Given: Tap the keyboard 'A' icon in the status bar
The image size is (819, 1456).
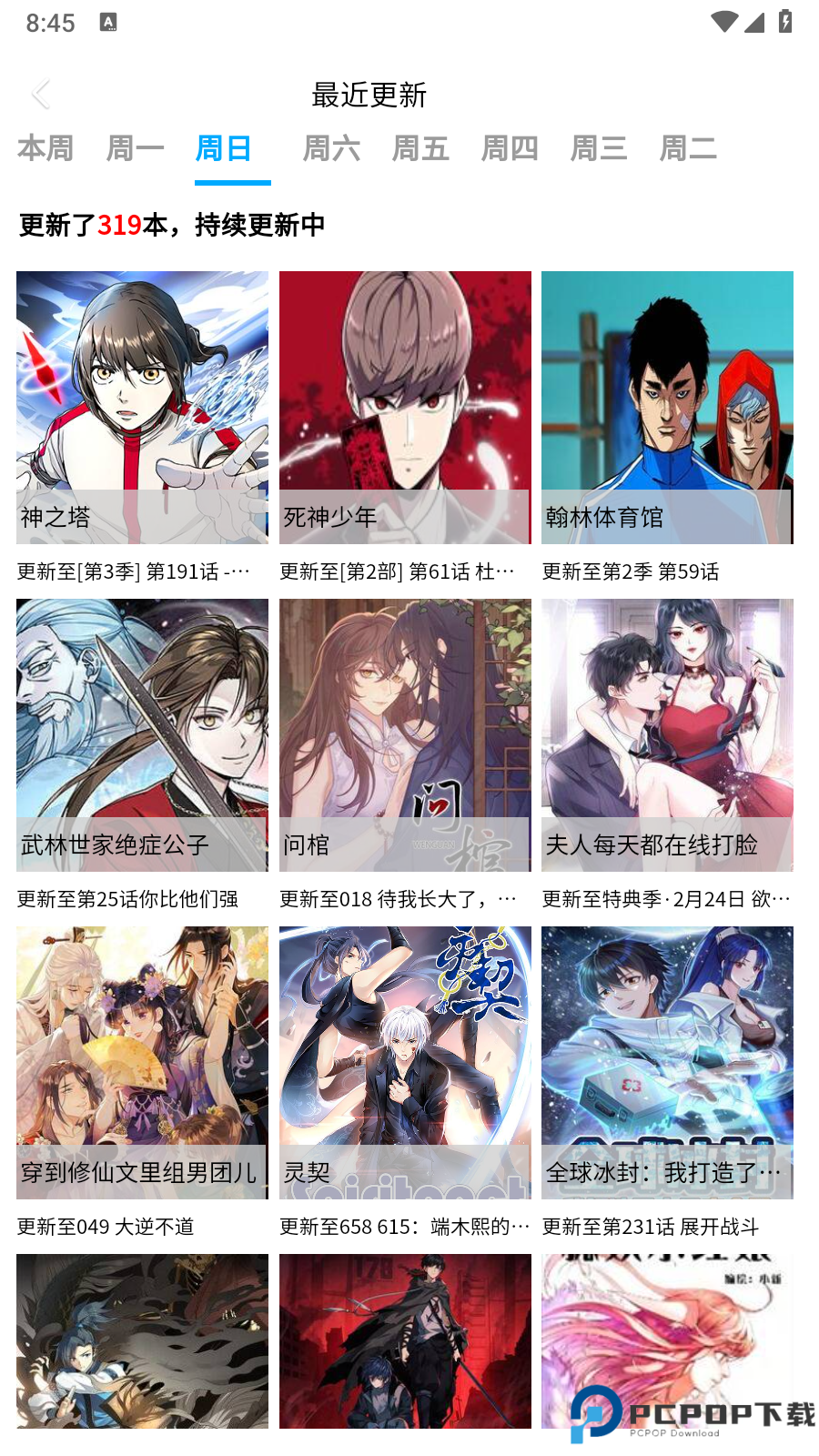Looking at the screenshot, I should [x=110, y=23].
